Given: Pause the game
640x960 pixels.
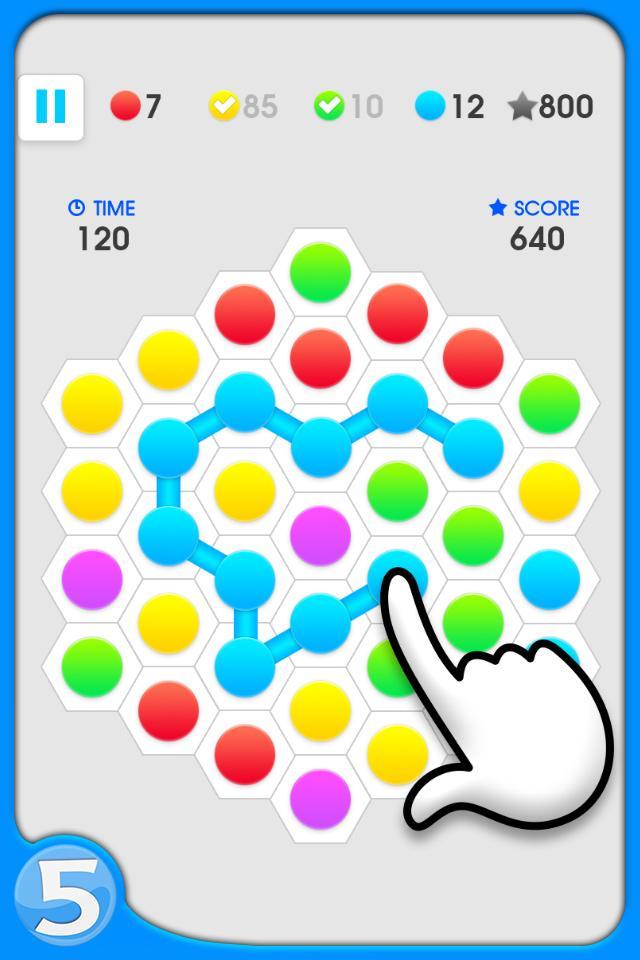Looking at the screenshot, I should coord(51,106).
